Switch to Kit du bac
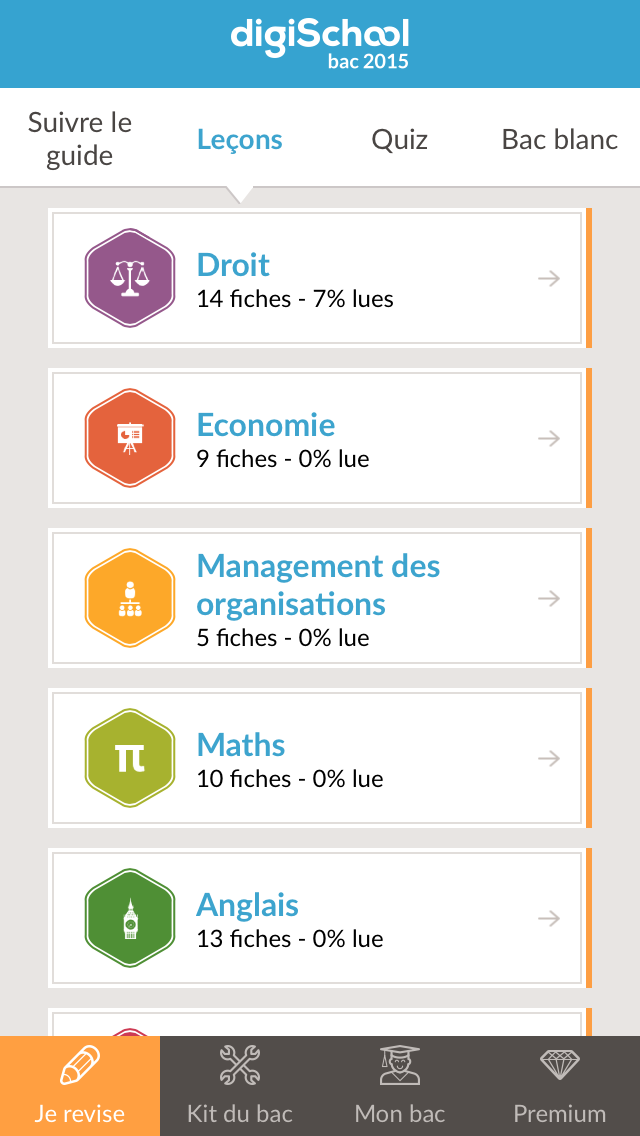The height and width of the screenshot is (1136, 640). tap(240, 1086)
